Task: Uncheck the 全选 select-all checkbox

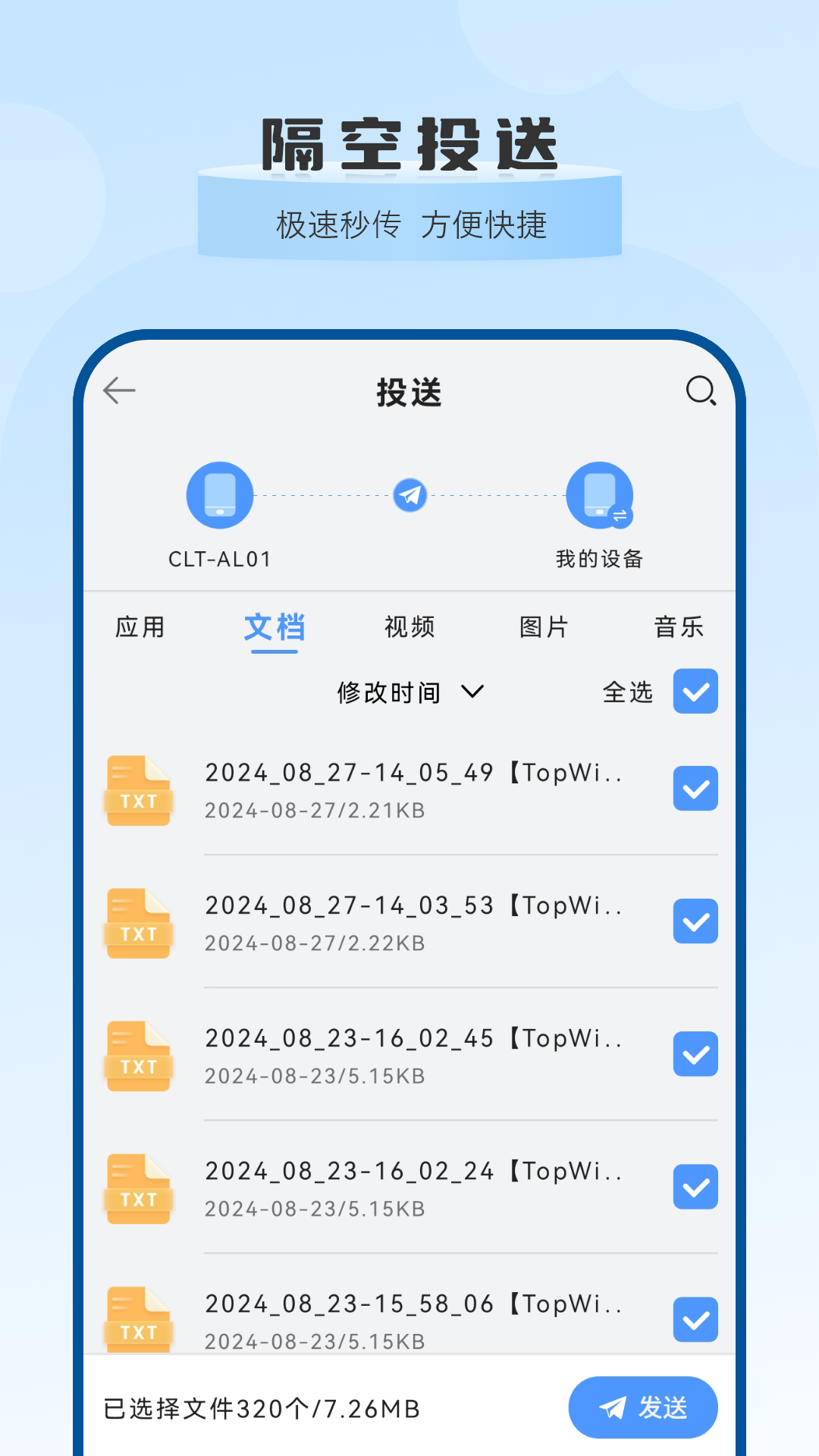Action: point(695,692)
